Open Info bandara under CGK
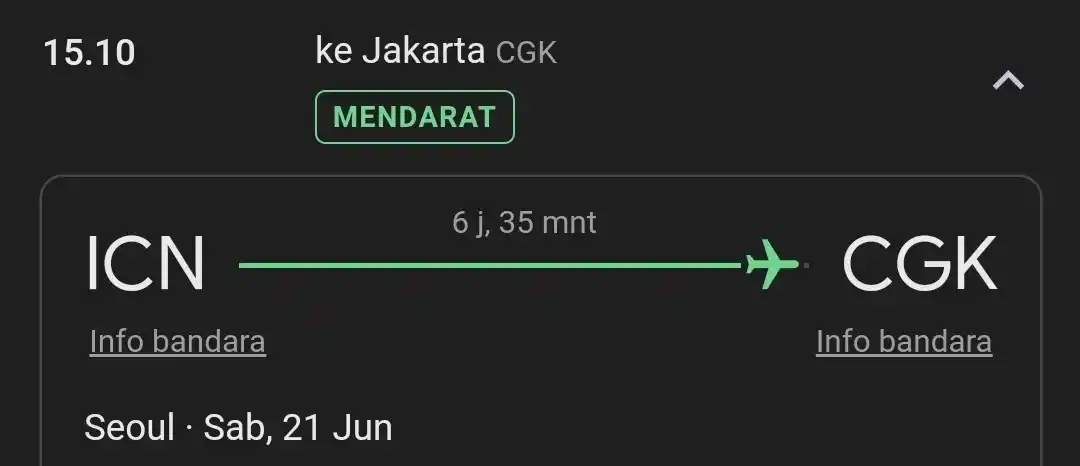Screen dimensions: 1080x466 click(x=903, y=342)
